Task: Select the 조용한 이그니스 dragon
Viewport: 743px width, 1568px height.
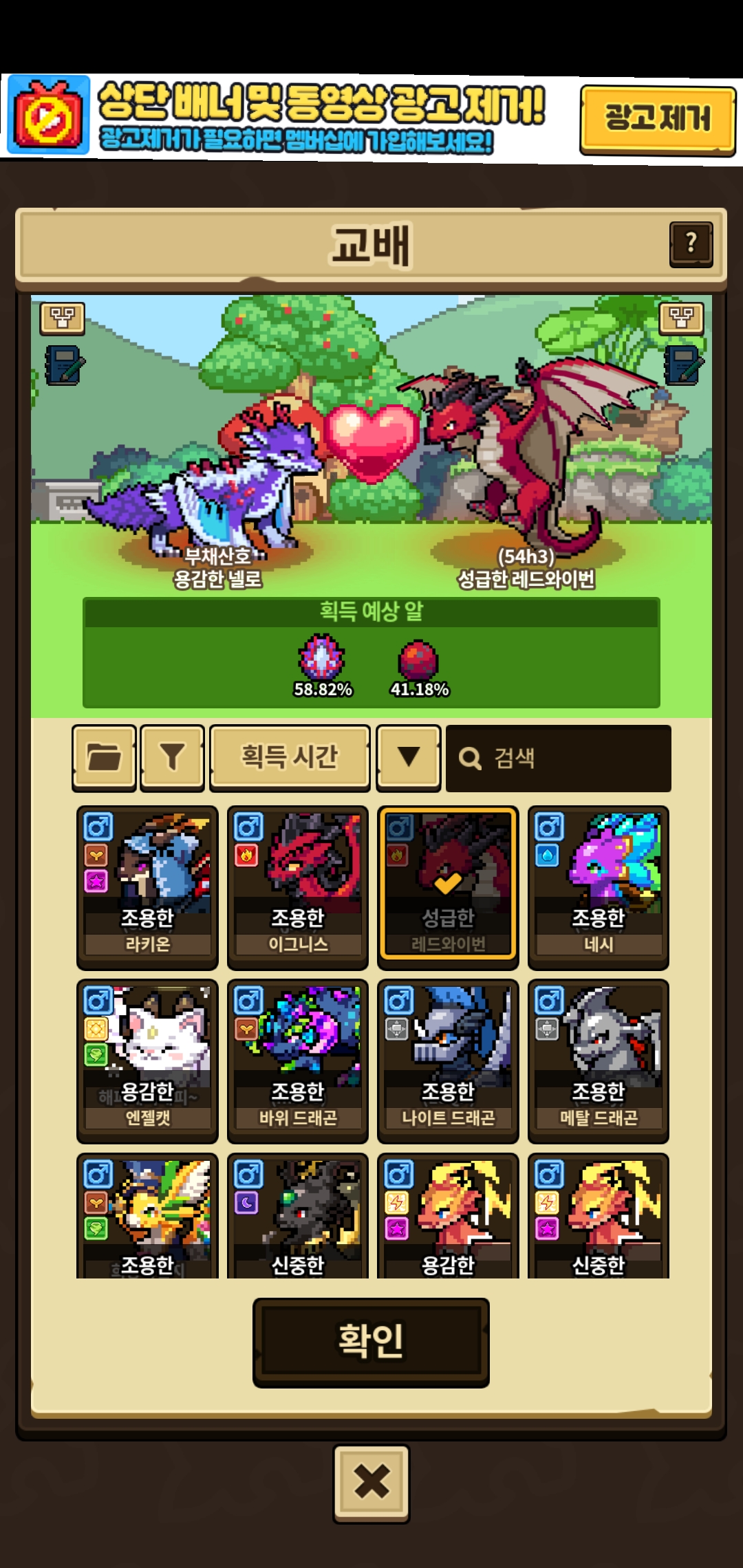Action: tap(297, 887)
